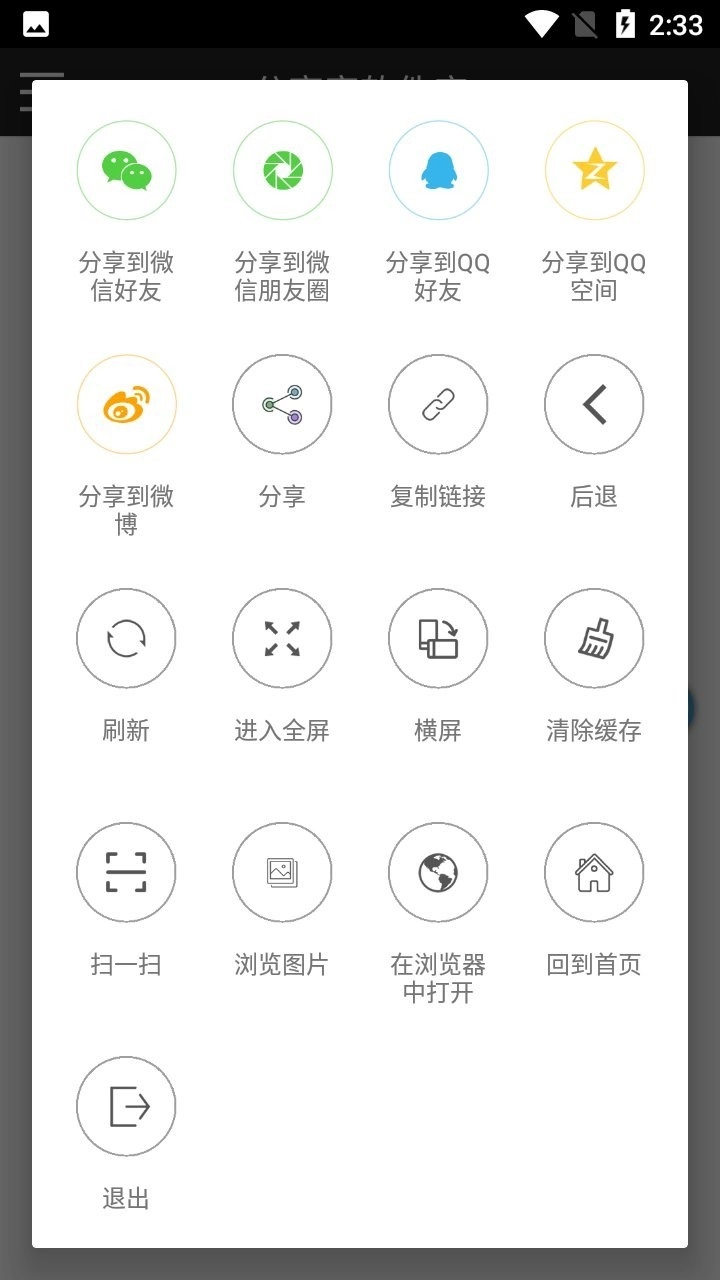This screenshot has width=720, height=1280.
Task: Enter fullscreen mode (进入全屏)
Action: click(x=282, y=638)
